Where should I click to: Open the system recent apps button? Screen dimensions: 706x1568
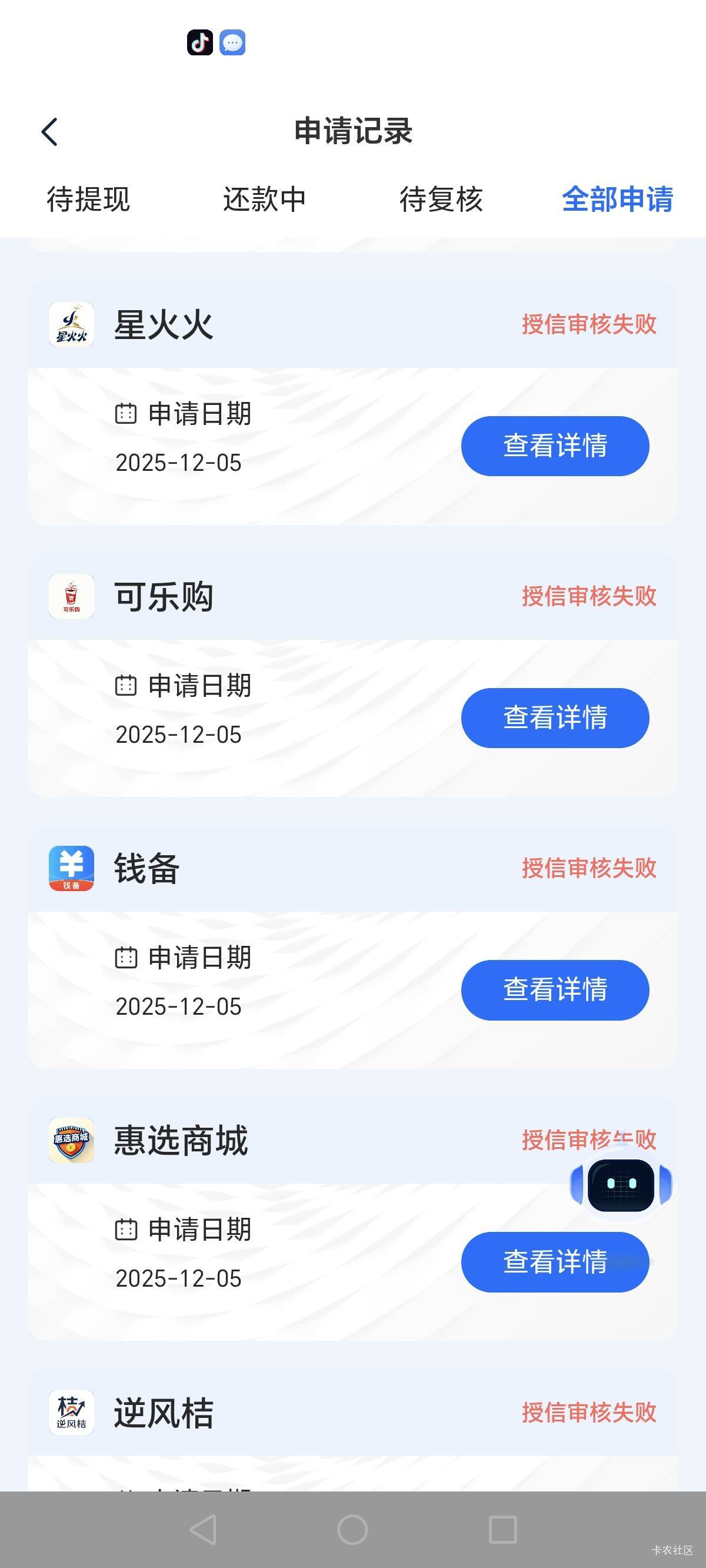coord(502,1529)
